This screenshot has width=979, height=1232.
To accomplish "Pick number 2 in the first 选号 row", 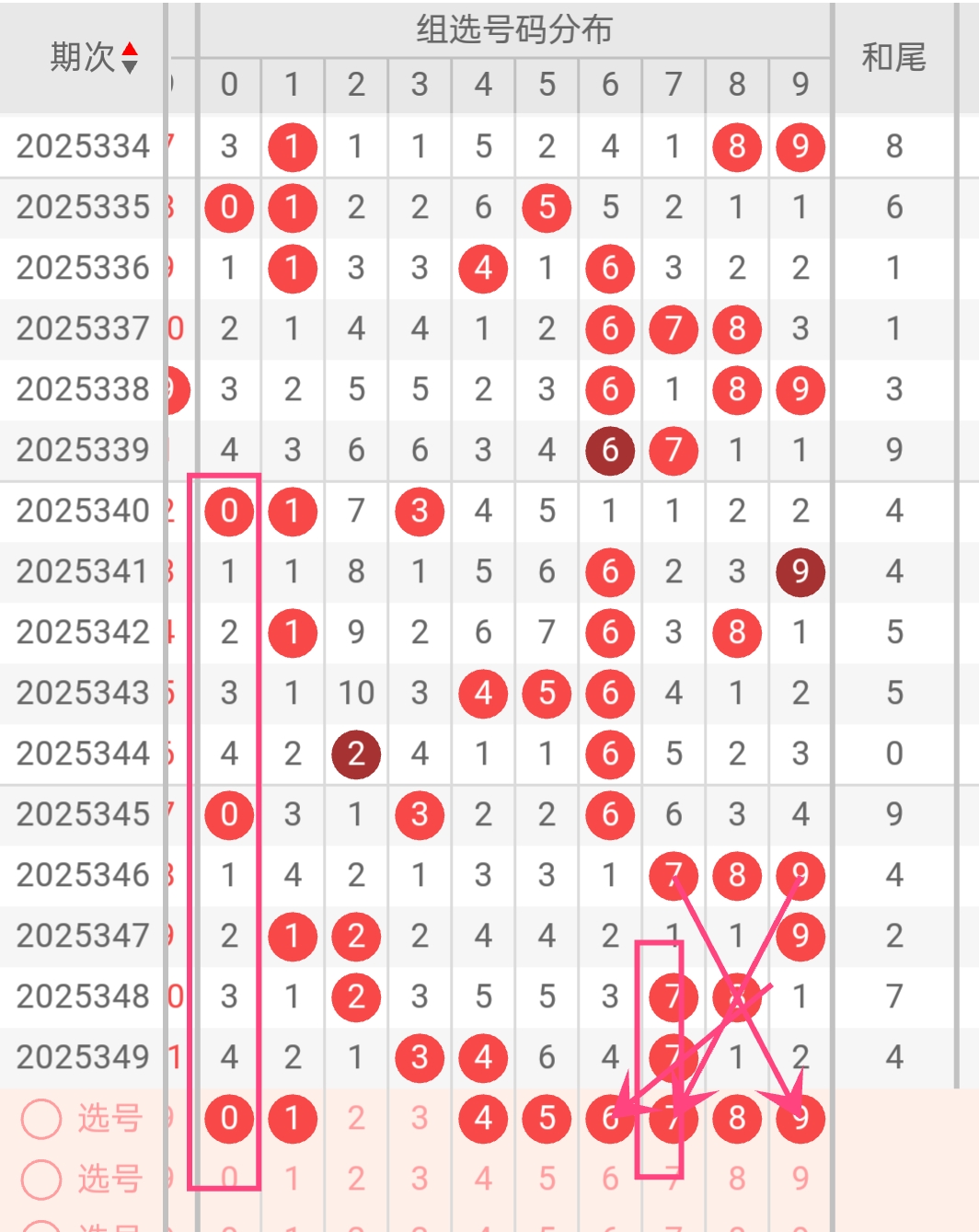I will coord(356,1119).
